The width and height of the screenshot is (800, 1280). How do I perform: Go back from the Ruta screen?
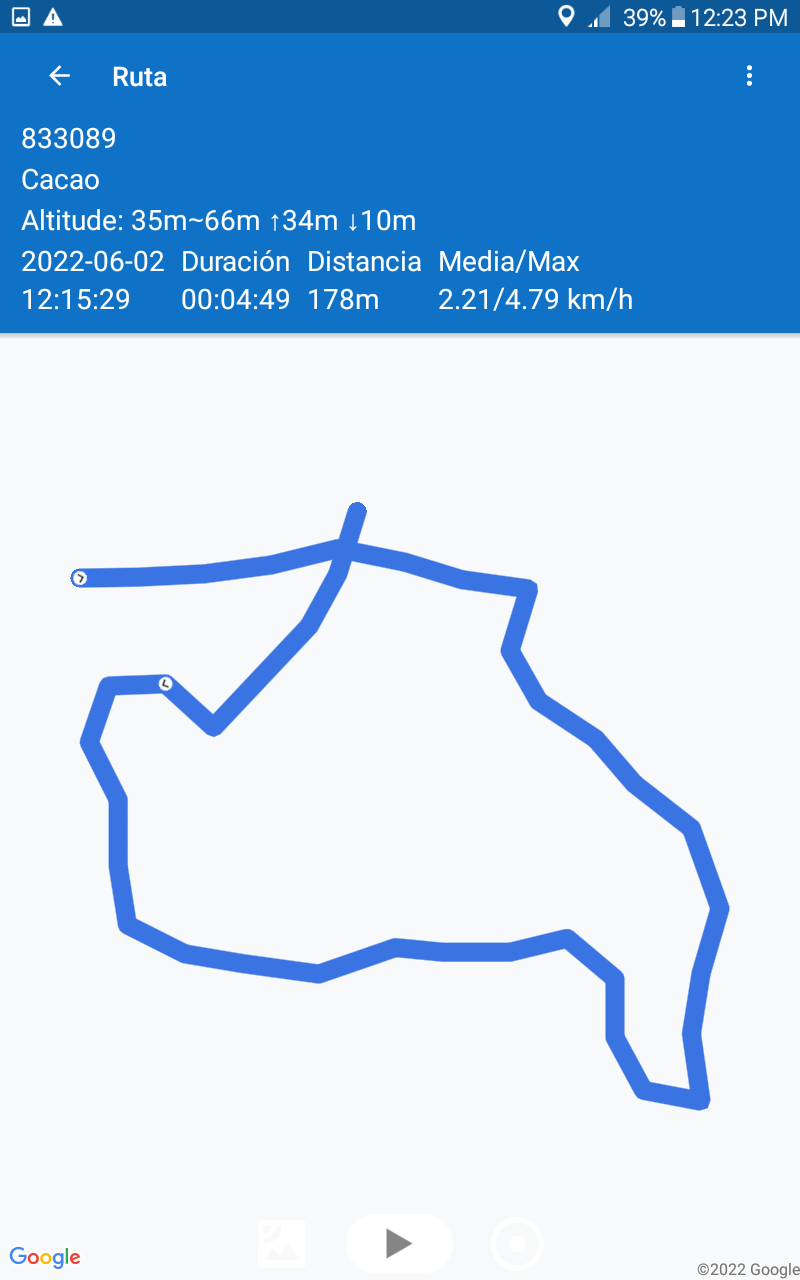pyautogui.click(x=60, y=76)
